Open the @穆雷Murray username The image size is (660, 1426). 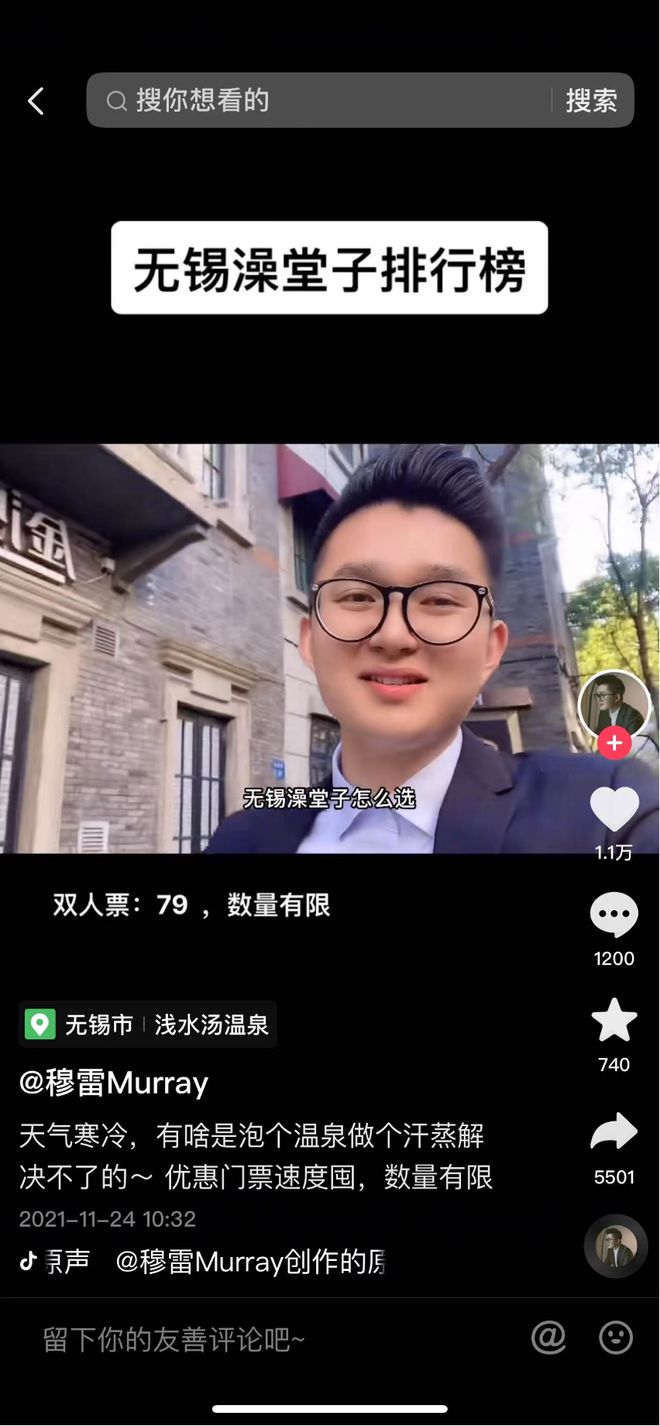114,1082
